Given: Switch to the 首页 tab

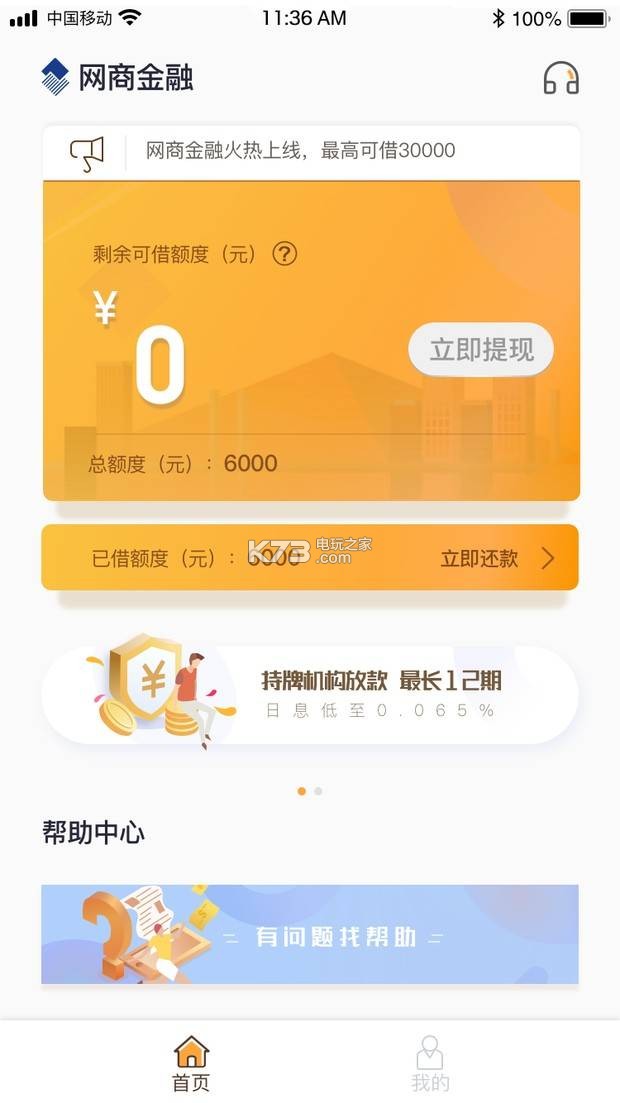Looking at the screenshot, I should pos(191,1063).
